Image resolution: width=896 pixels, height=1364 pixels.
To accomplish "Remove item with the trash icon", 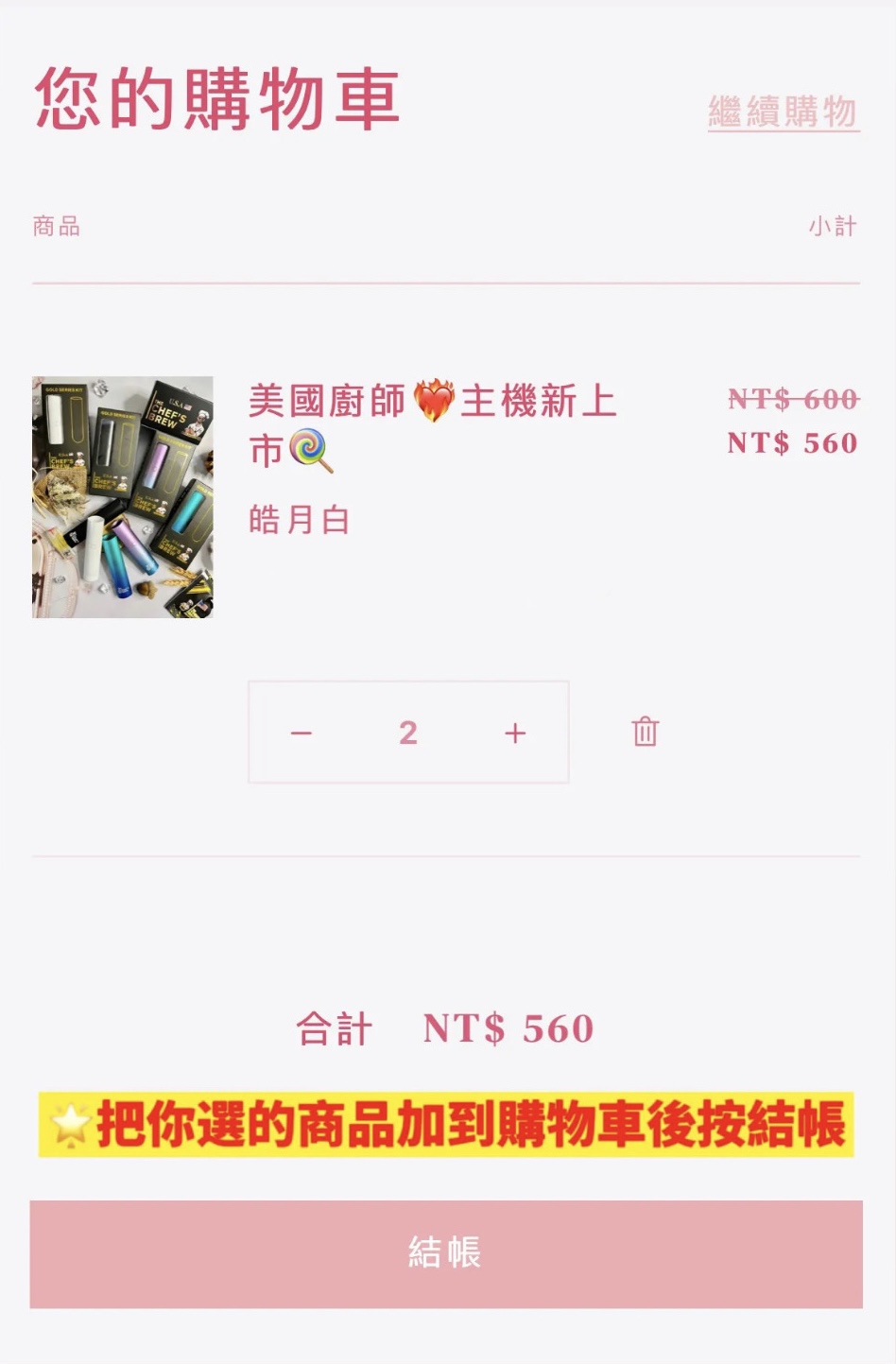I will (x=646, y=732).
